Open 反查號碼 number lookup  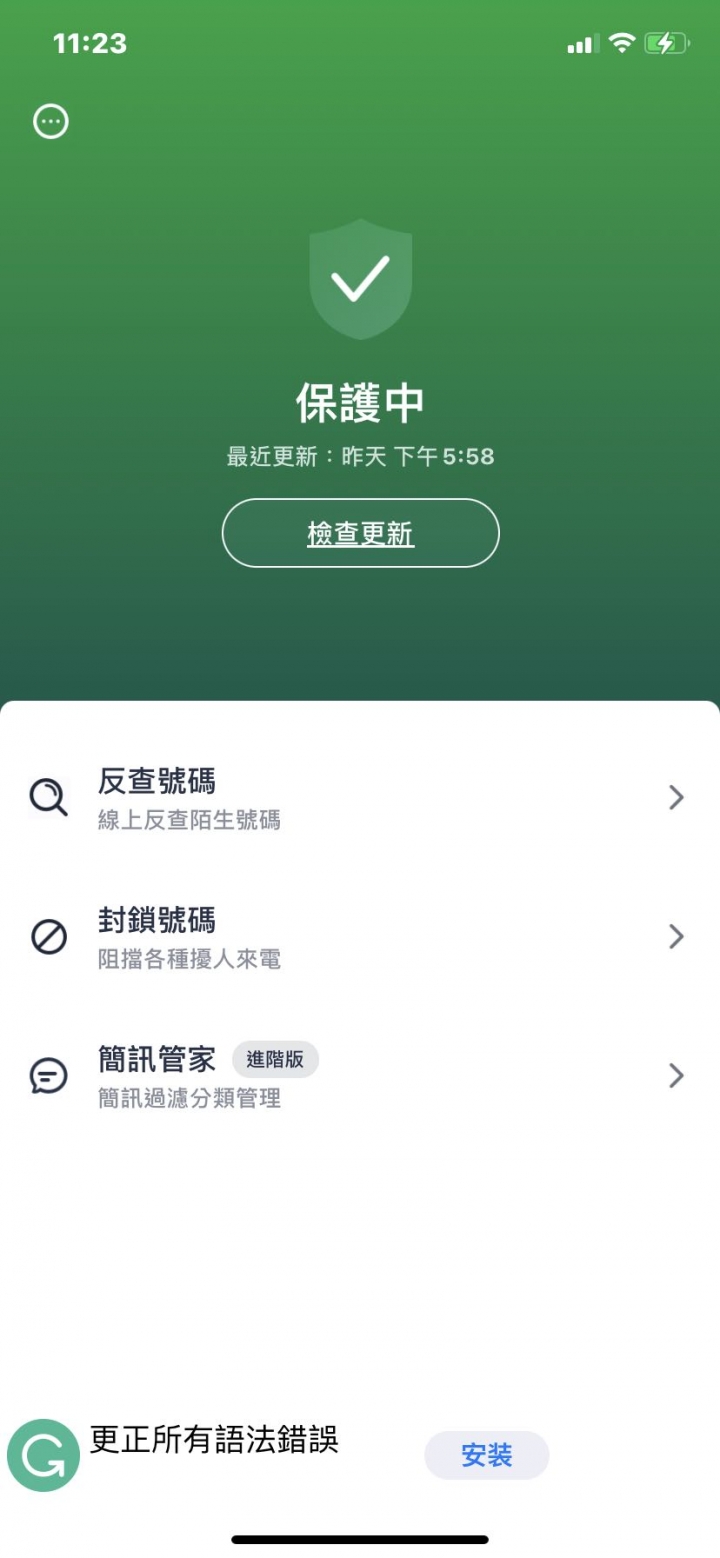tap(360, 798)
